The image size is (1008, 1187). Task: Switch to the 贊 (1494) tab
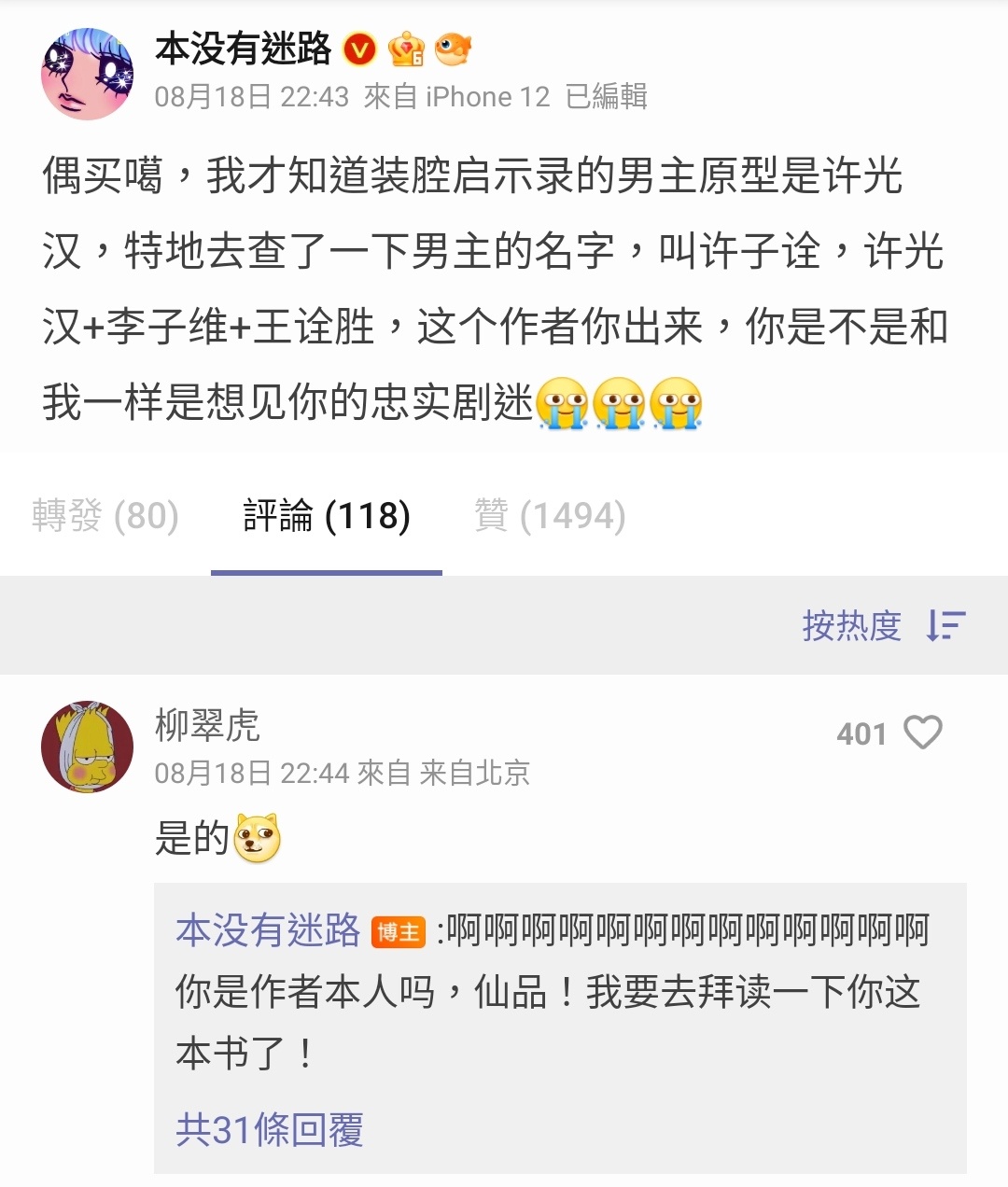click(550, 515)
